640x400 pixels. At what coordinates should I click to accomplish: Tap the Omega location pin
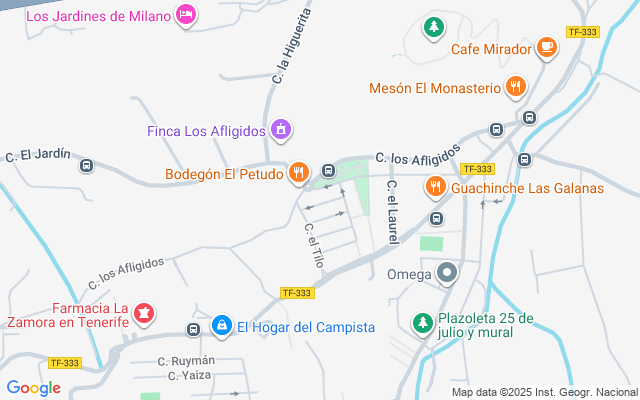click(x=447, y=273)
